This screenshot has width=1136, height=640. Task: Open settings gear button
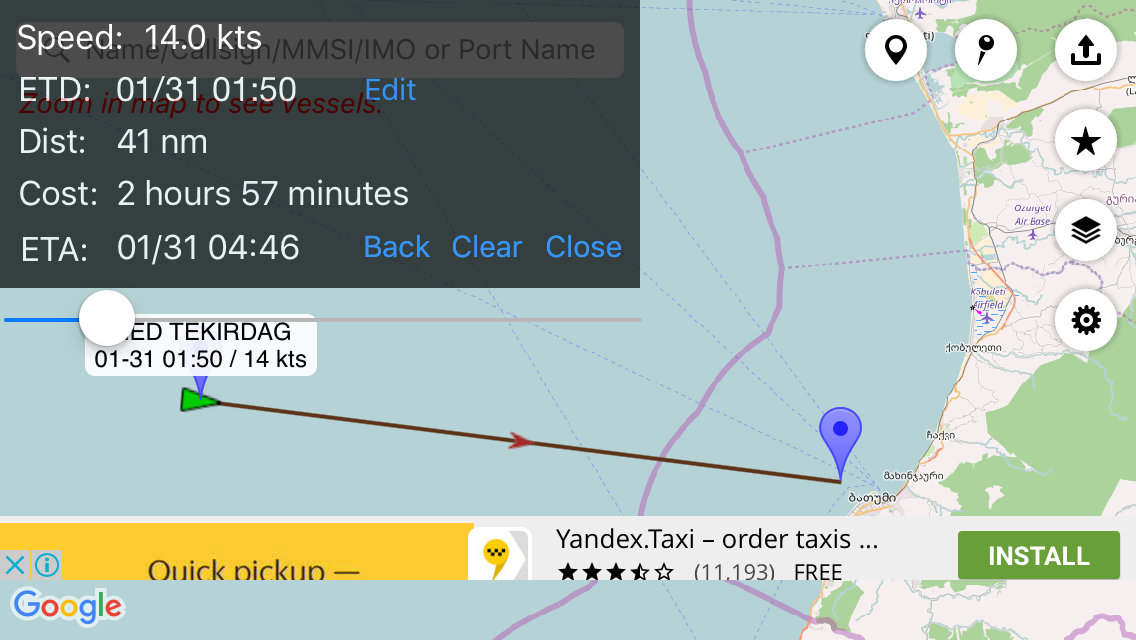[1086, 320]
